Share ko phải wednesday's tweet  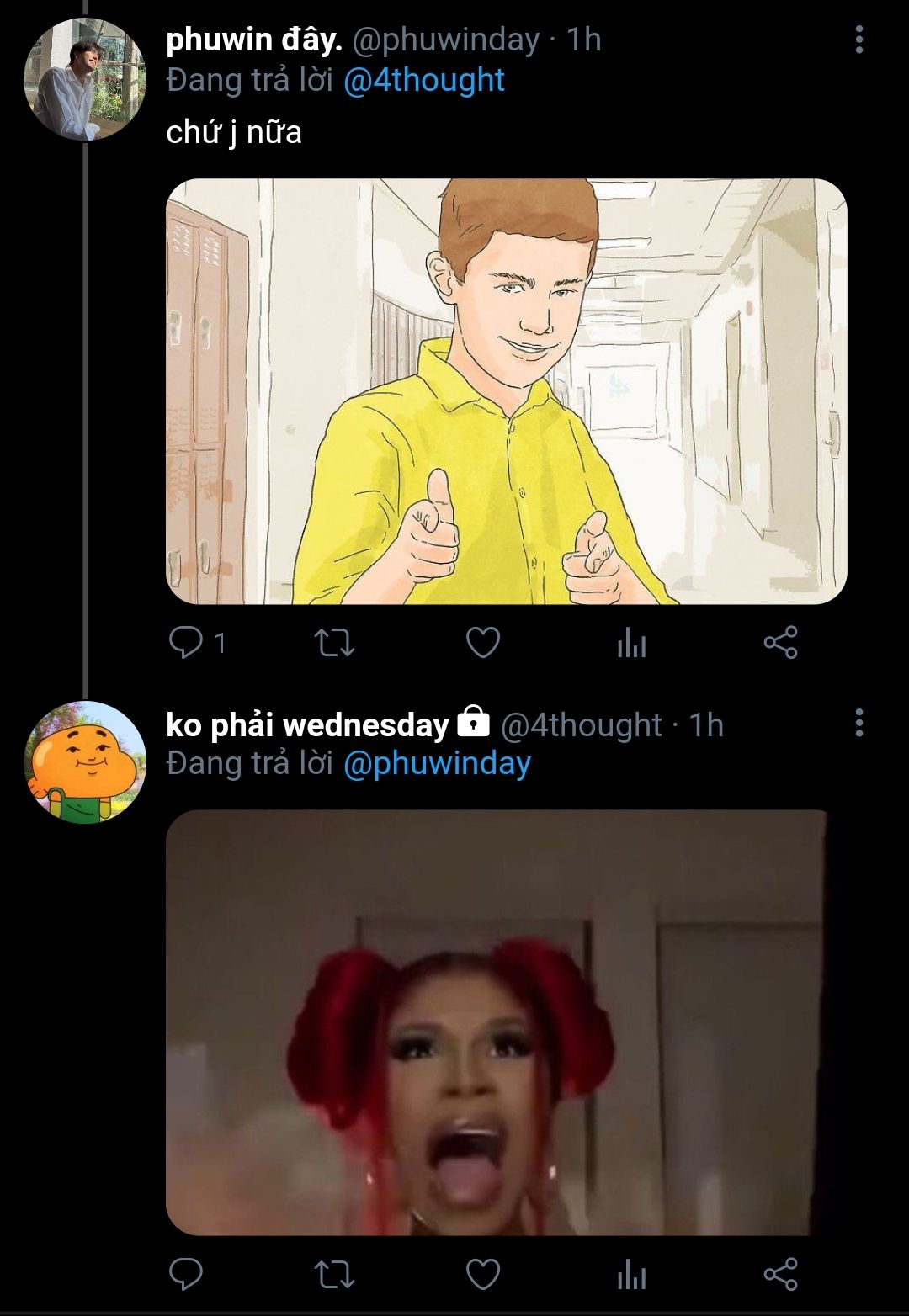pyautogui.click(x=780, y=1274)
